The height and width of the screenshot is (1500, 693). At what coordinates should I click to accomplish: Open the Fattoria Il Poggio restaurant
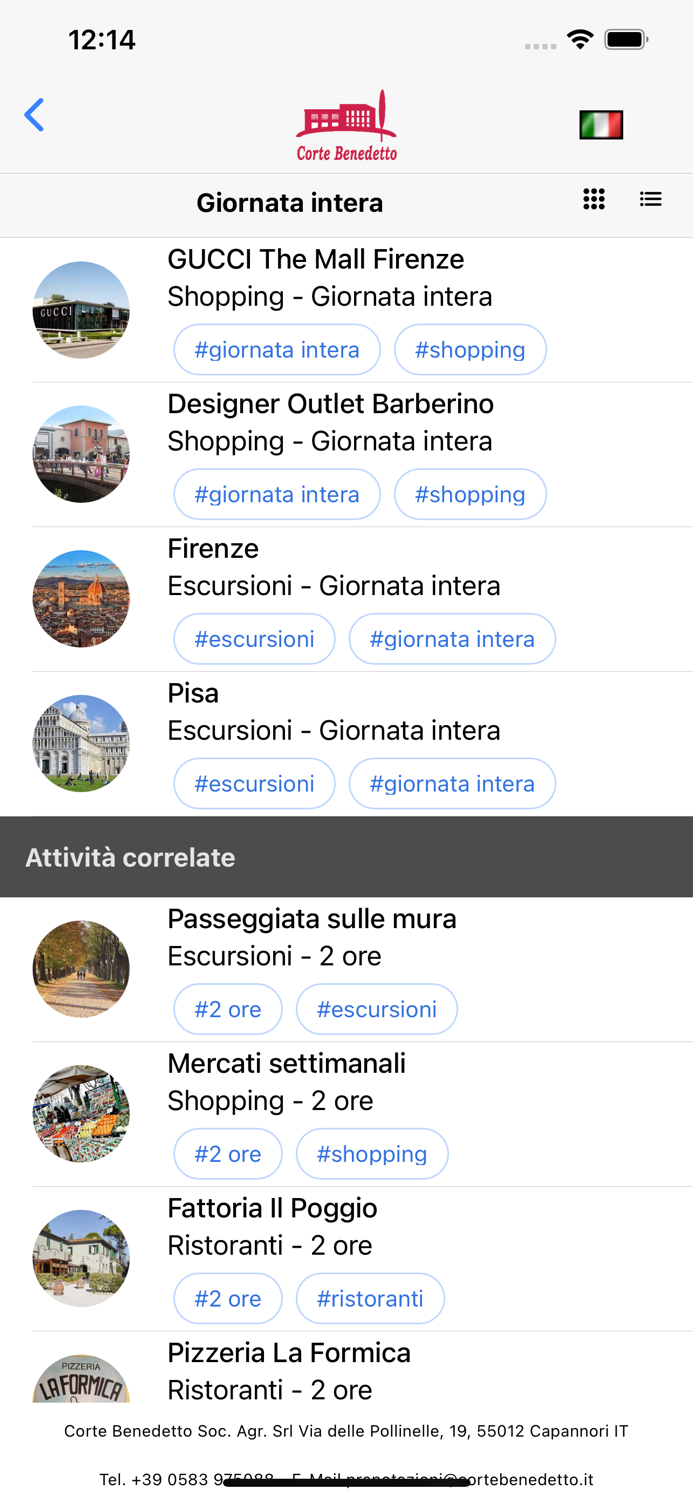tap(272, 1208)
